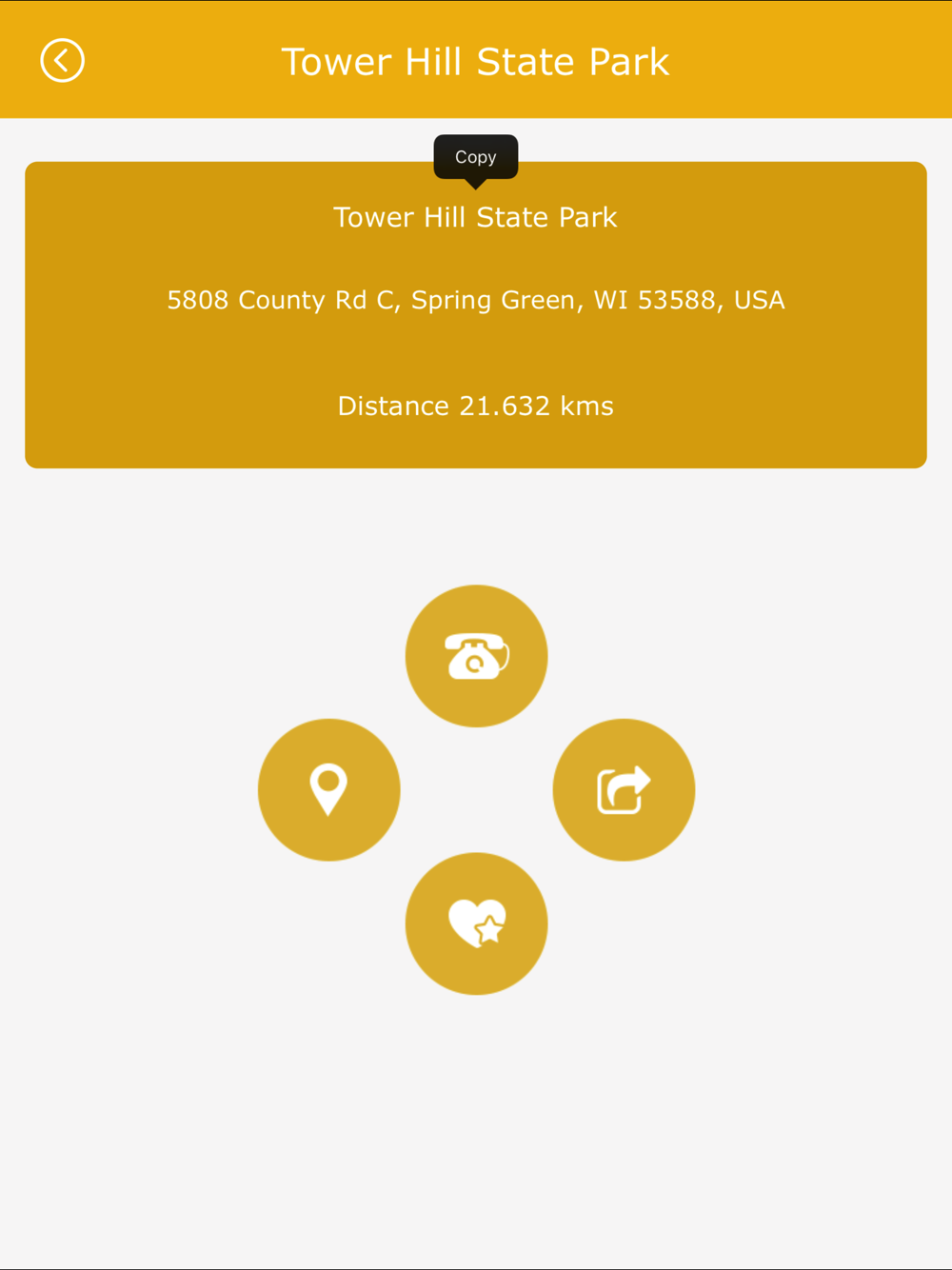Add the park to favorites
Screen dimensions: 952x1270
coord(476,923)
